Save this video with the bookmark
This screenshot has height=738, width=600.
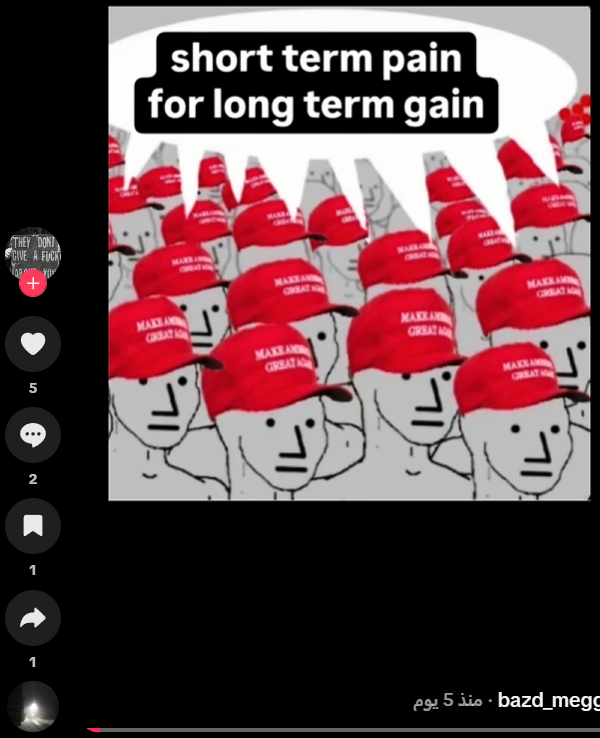pos(33,526)
